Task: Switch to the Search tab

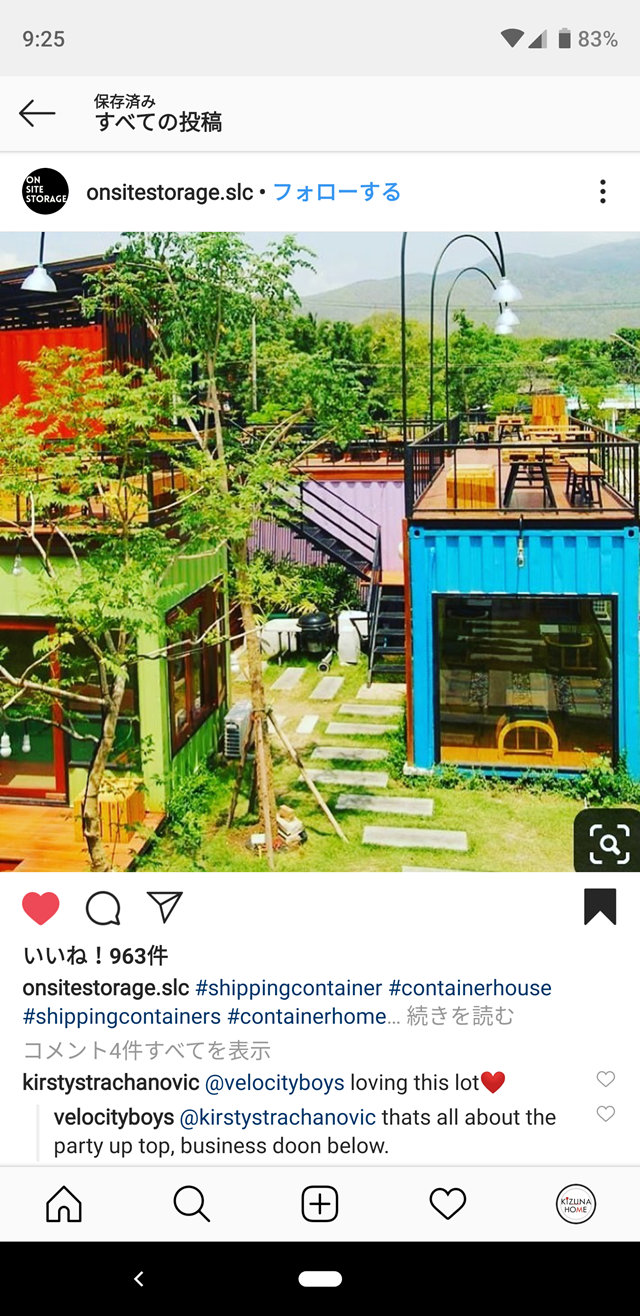Action: (x=192, y=1204)
